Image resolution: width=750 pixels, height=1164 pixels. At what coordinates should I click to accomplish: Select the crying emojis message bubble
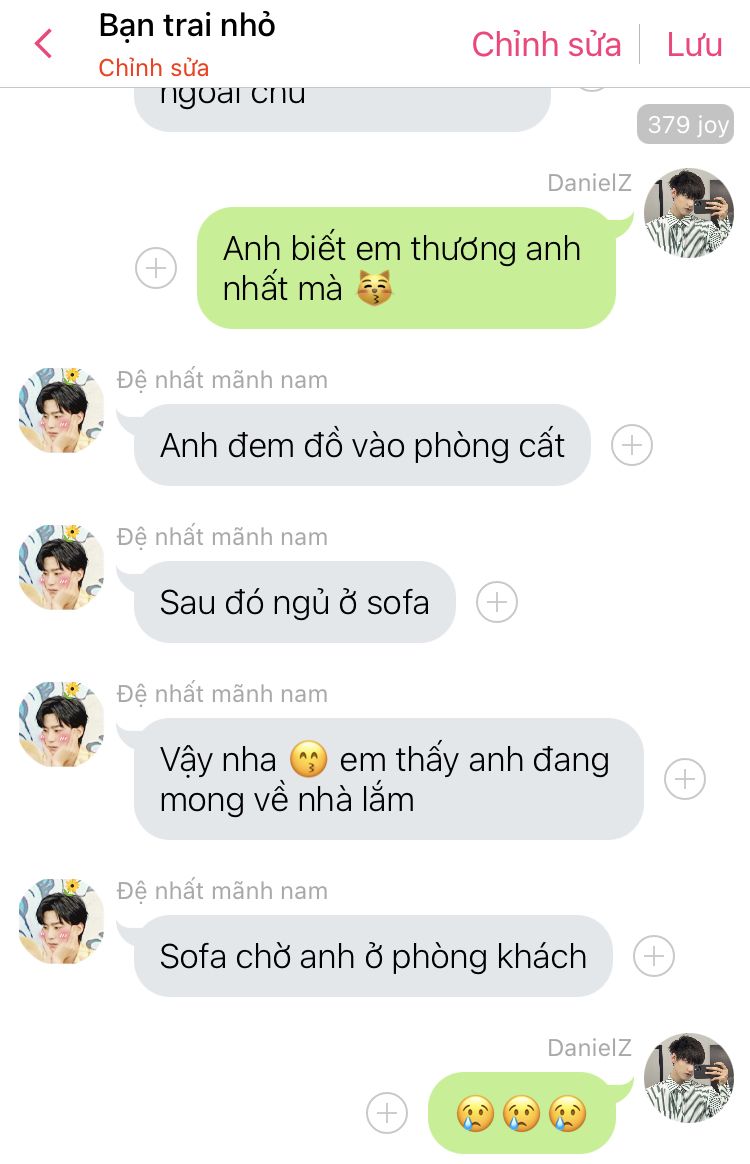coord(522,1113)
